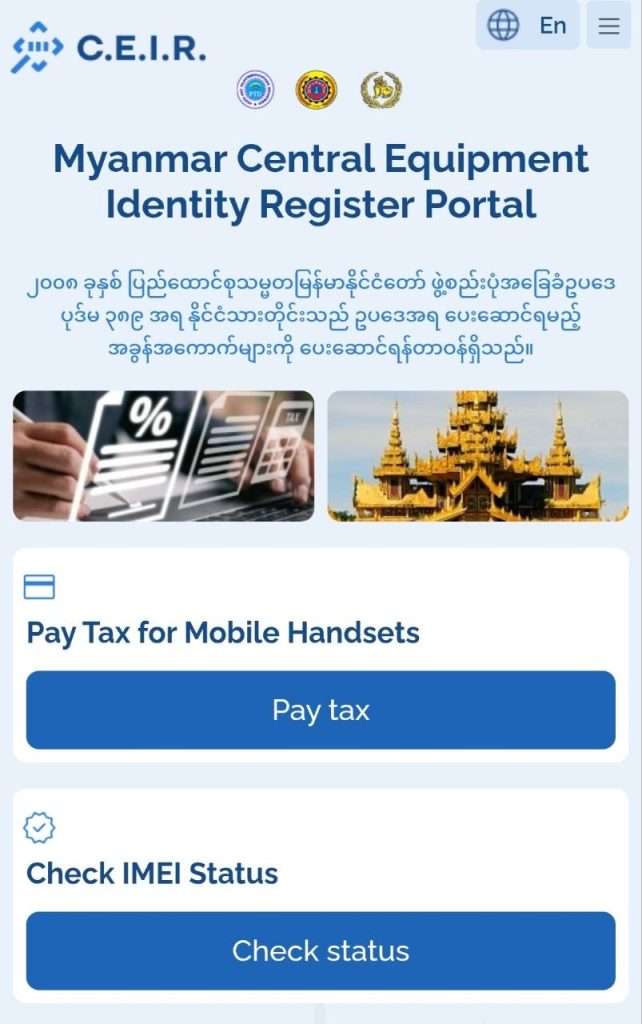
Task: Open the En language selector
Action: point(528,26)
